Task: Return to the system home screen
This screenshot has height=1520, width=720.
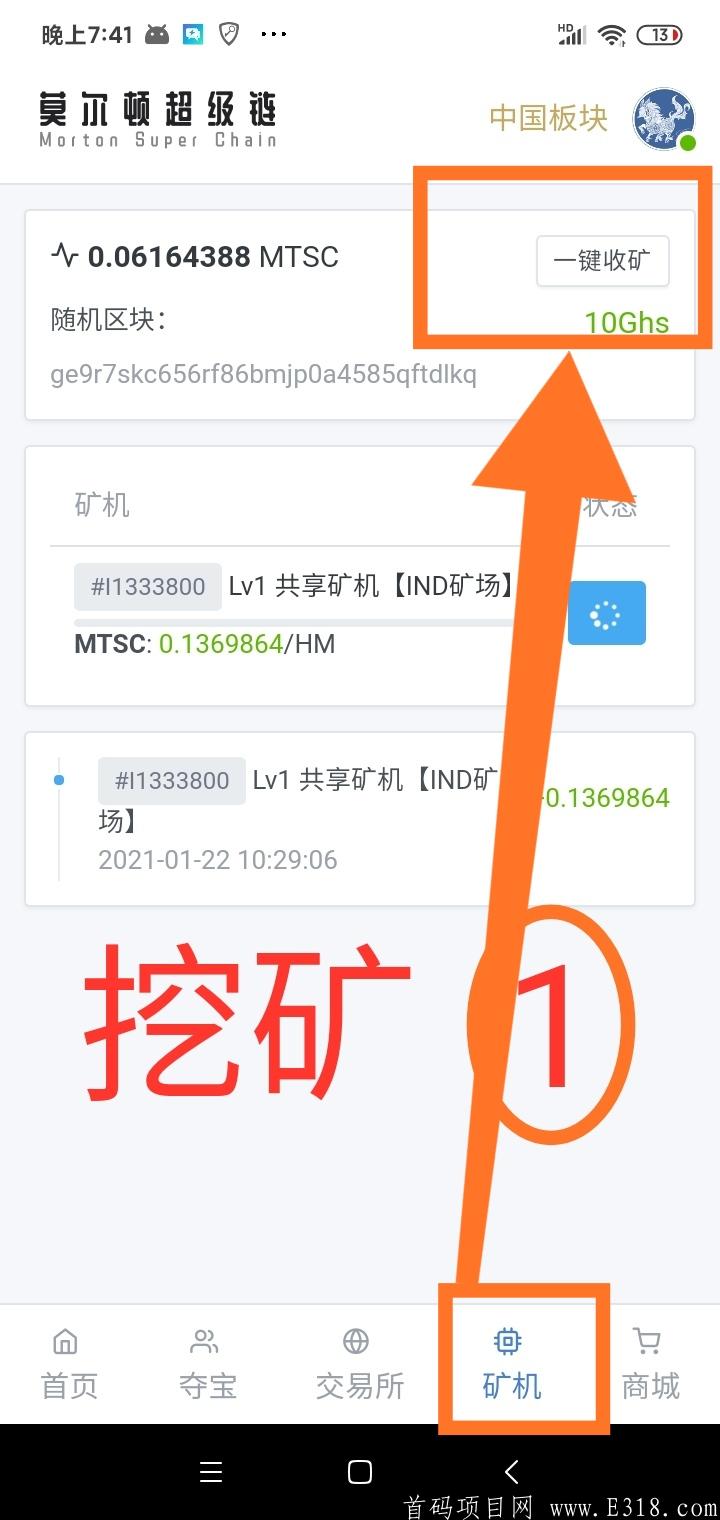Action: 360,1471
